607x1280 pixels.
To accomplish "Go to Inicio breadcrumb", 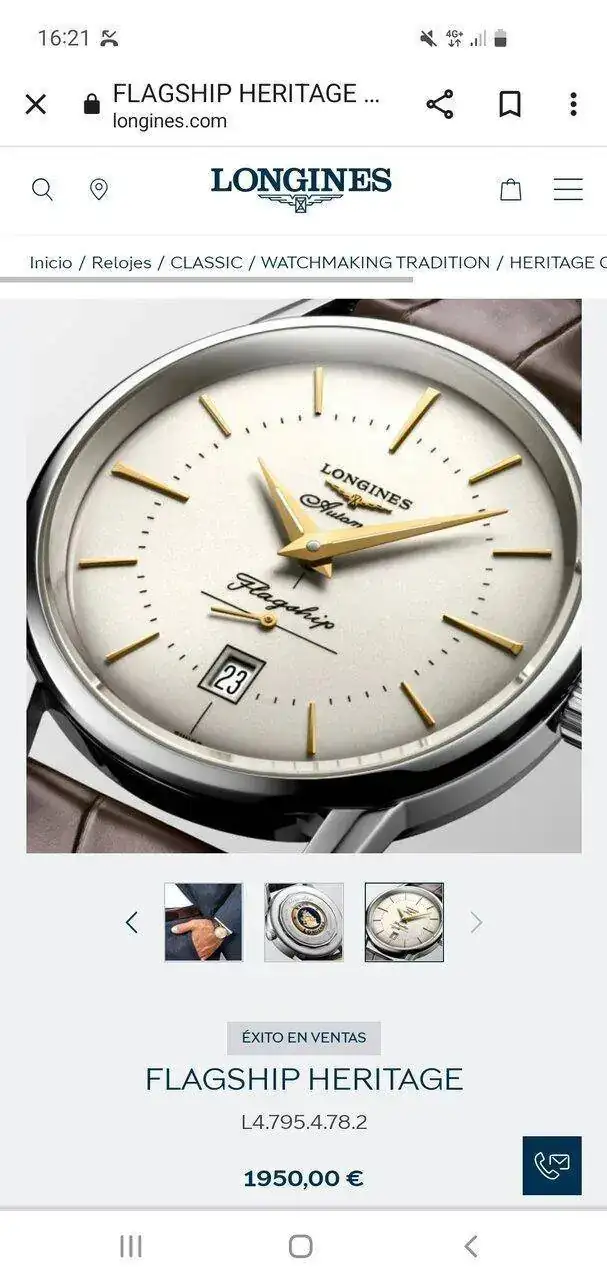I will click(x=51, y=263).
